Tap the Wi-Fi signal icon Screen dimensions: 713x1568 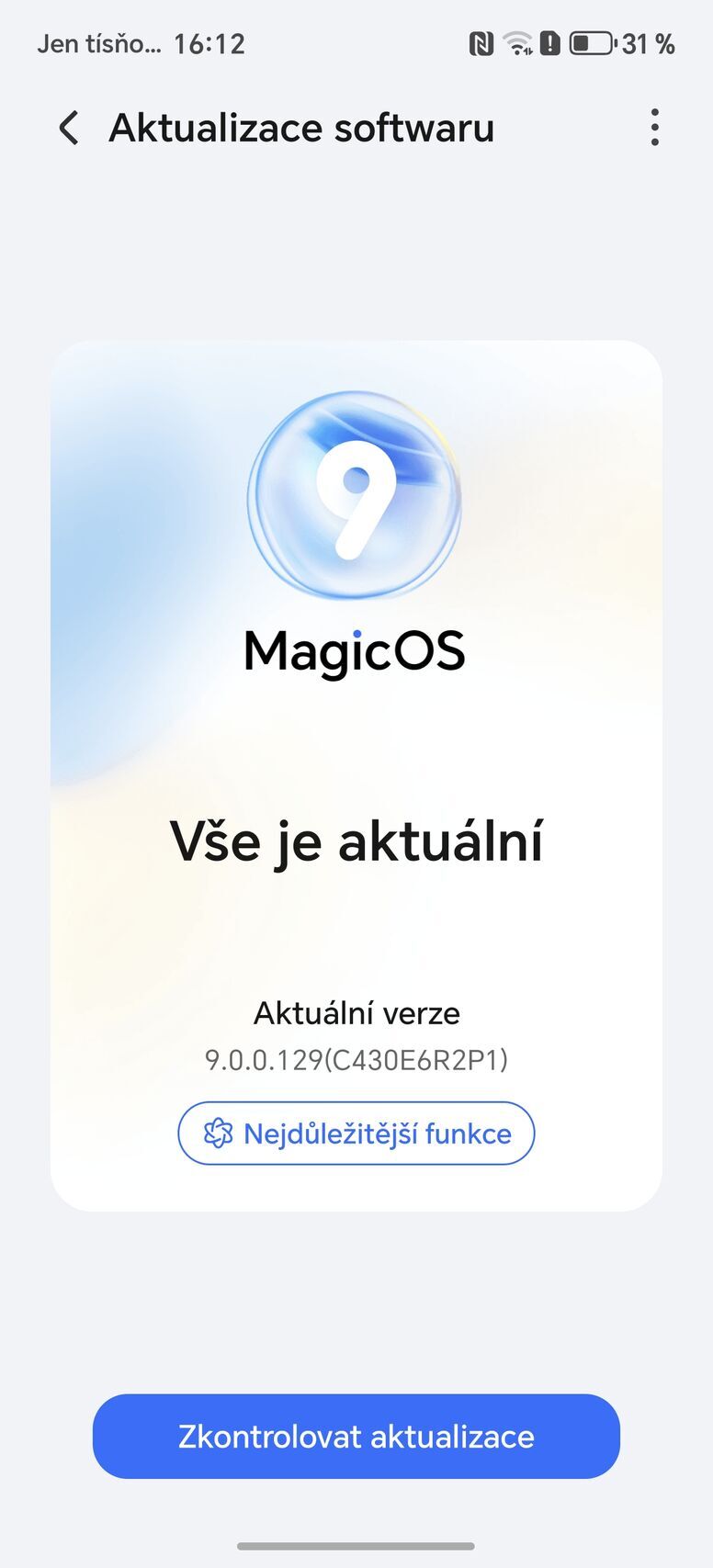pyautogui.click(x=519, y=42)
